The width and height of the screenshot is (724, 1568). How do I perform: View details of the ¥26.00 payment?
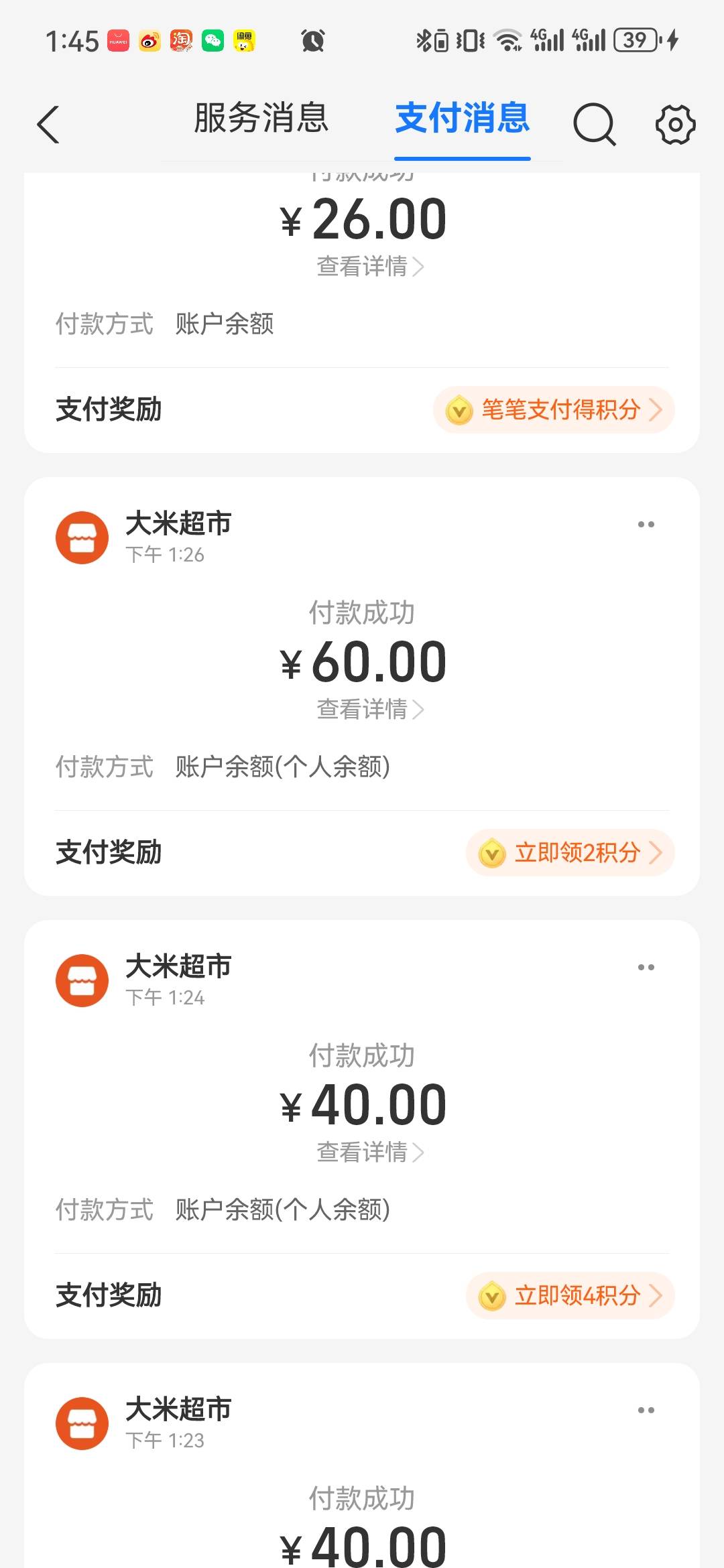coord(370,266)
